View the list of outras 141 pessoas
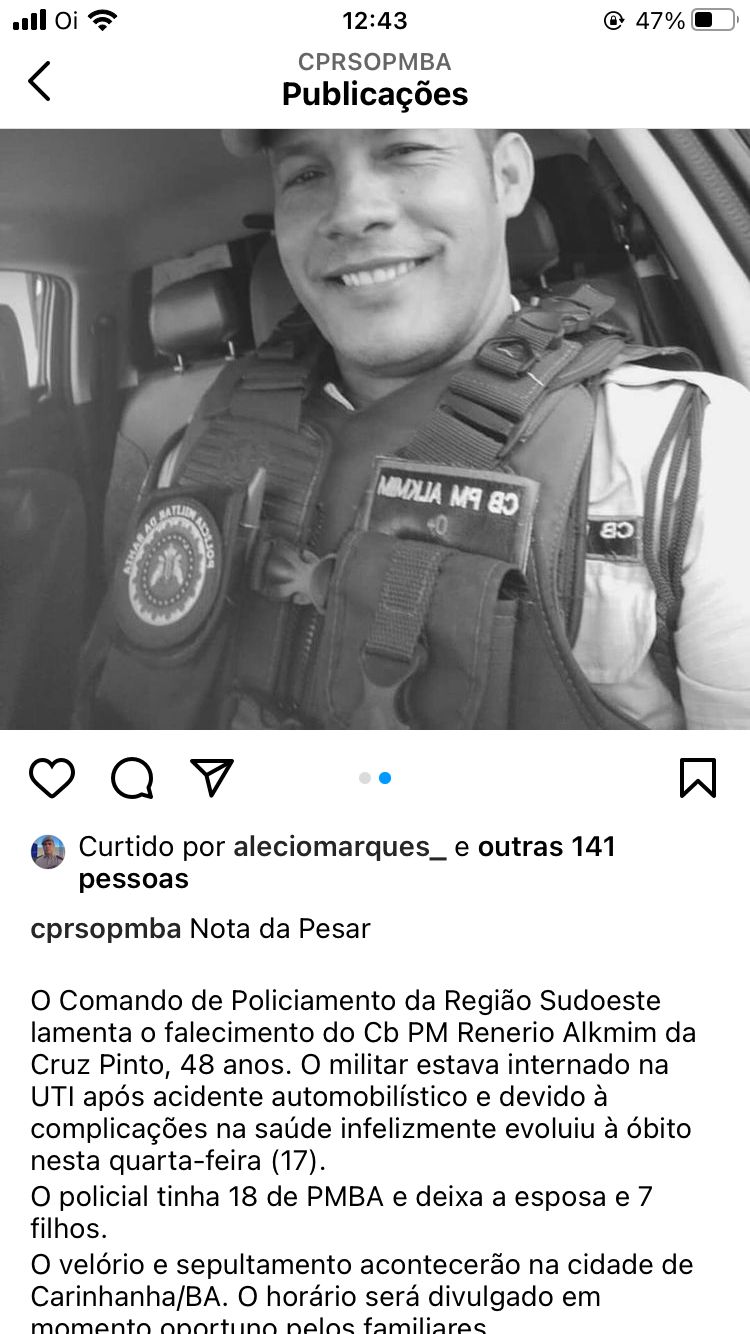This screenshot has height=1334, width=750. tap(546, 847)
